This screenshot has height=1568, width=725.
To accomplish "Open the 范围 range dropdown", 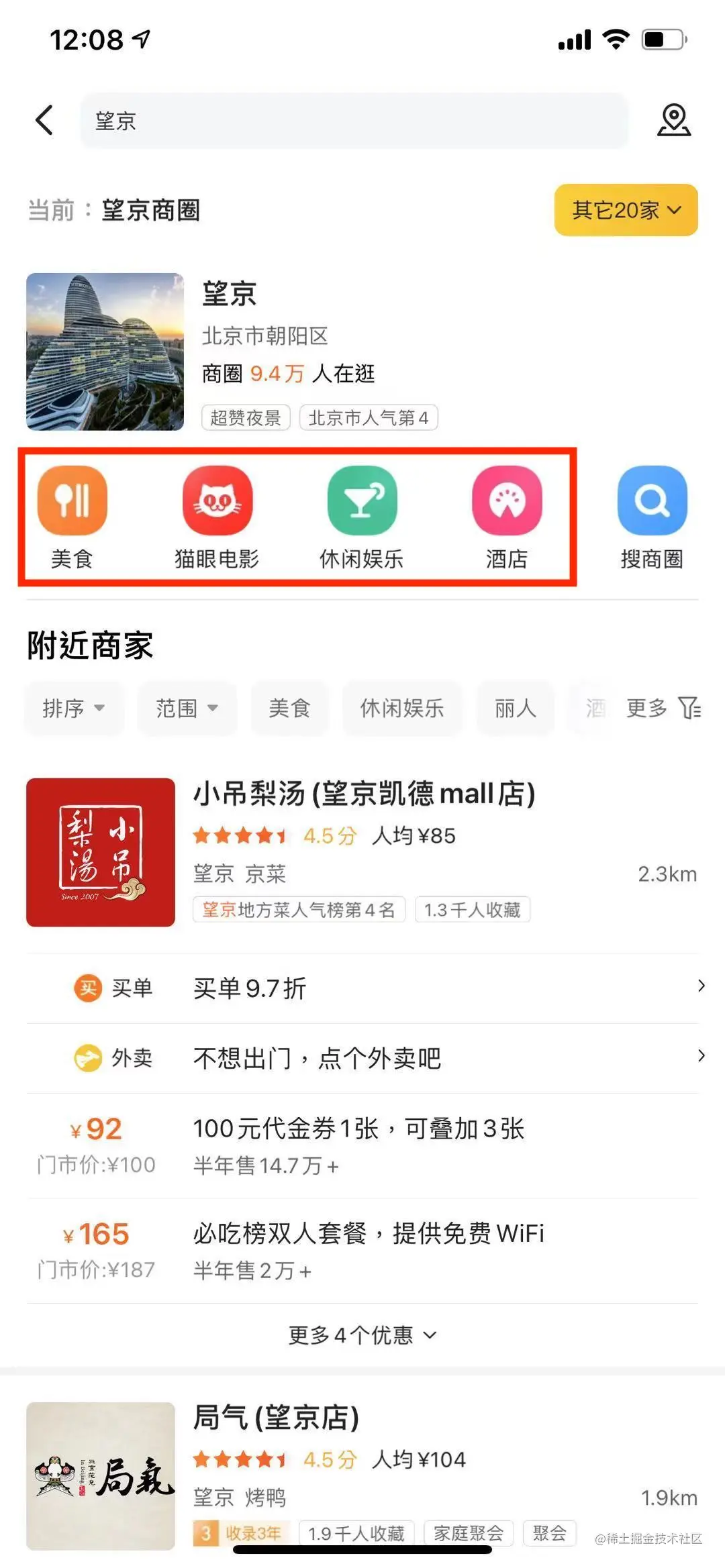I will (x=187, y=709).
